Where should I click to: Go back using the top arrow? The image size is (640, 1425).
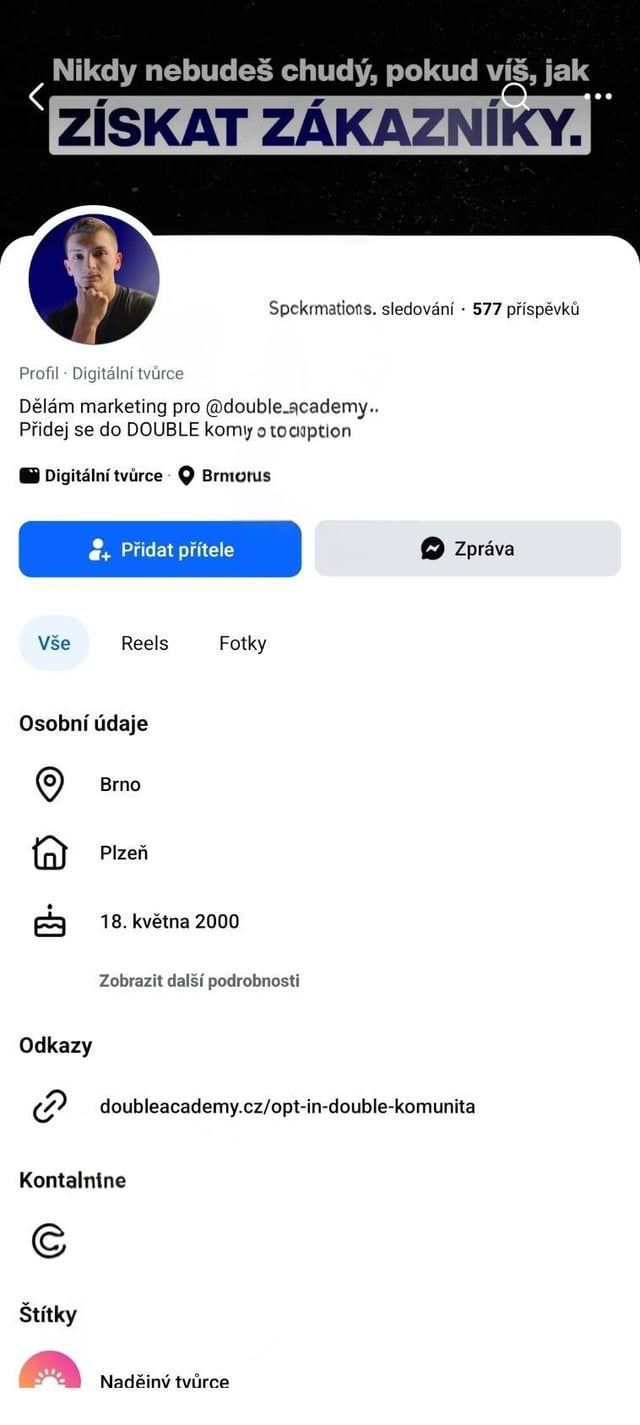[x=37, y=97]
